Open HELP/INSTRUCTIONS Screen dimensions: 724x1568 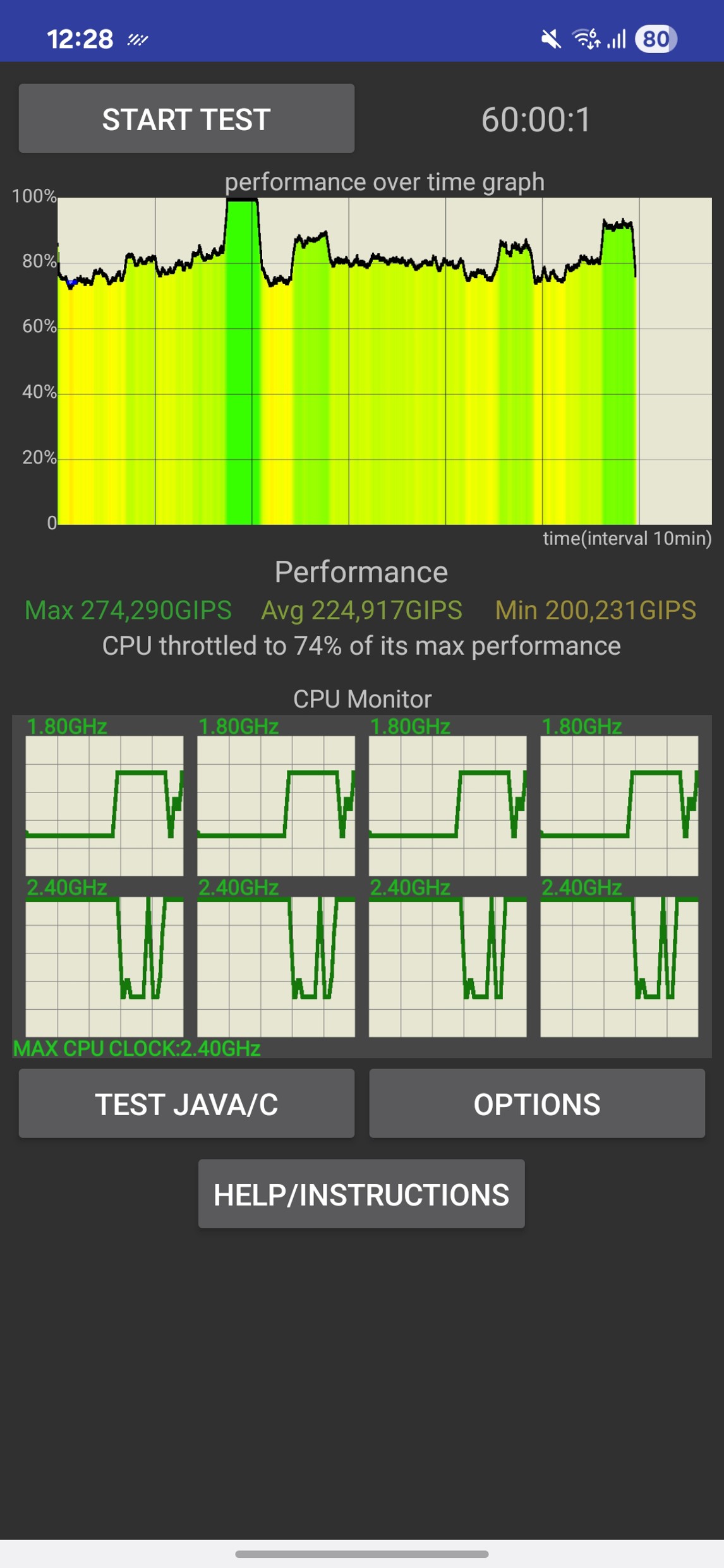click(x=361, y=1194)
